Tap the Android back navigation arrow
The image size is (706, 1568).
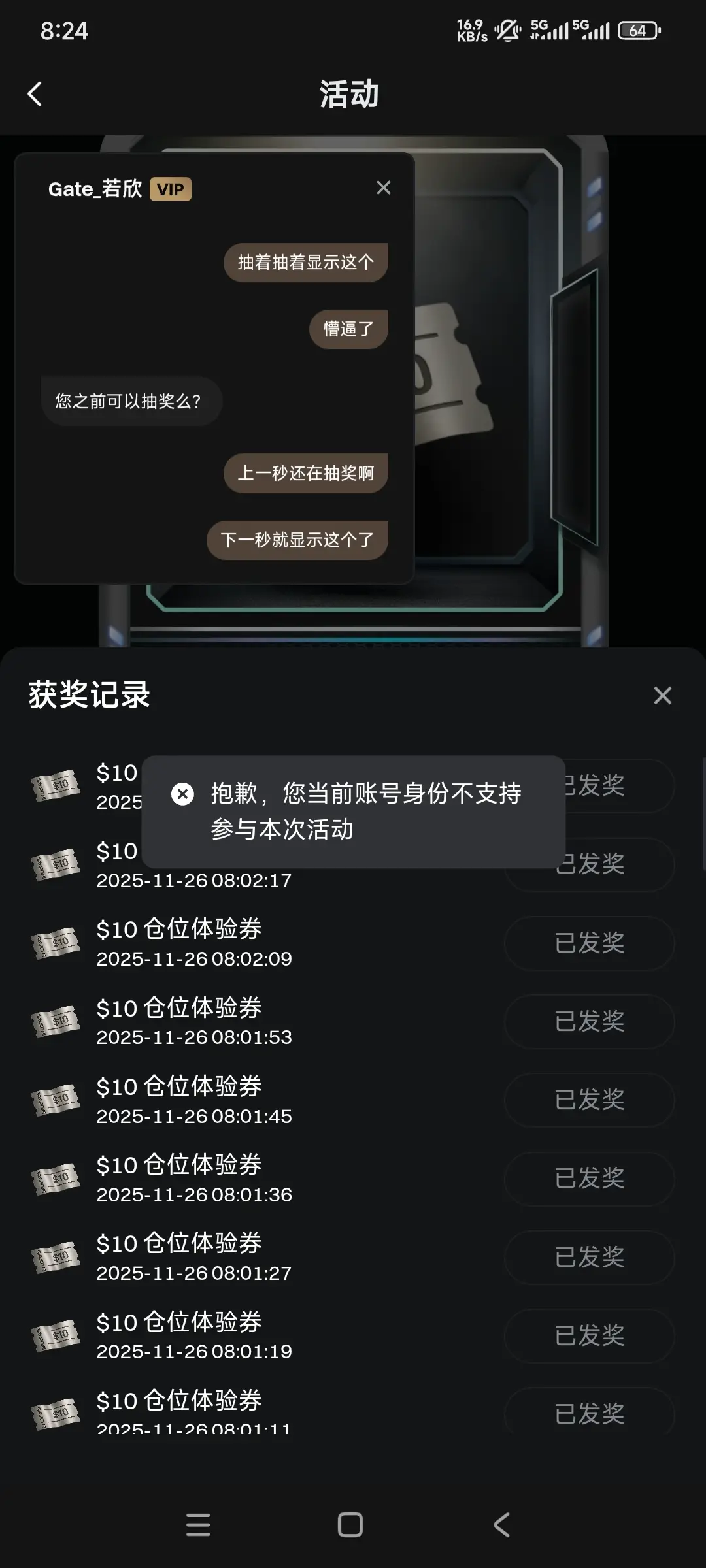point(502,1526)
